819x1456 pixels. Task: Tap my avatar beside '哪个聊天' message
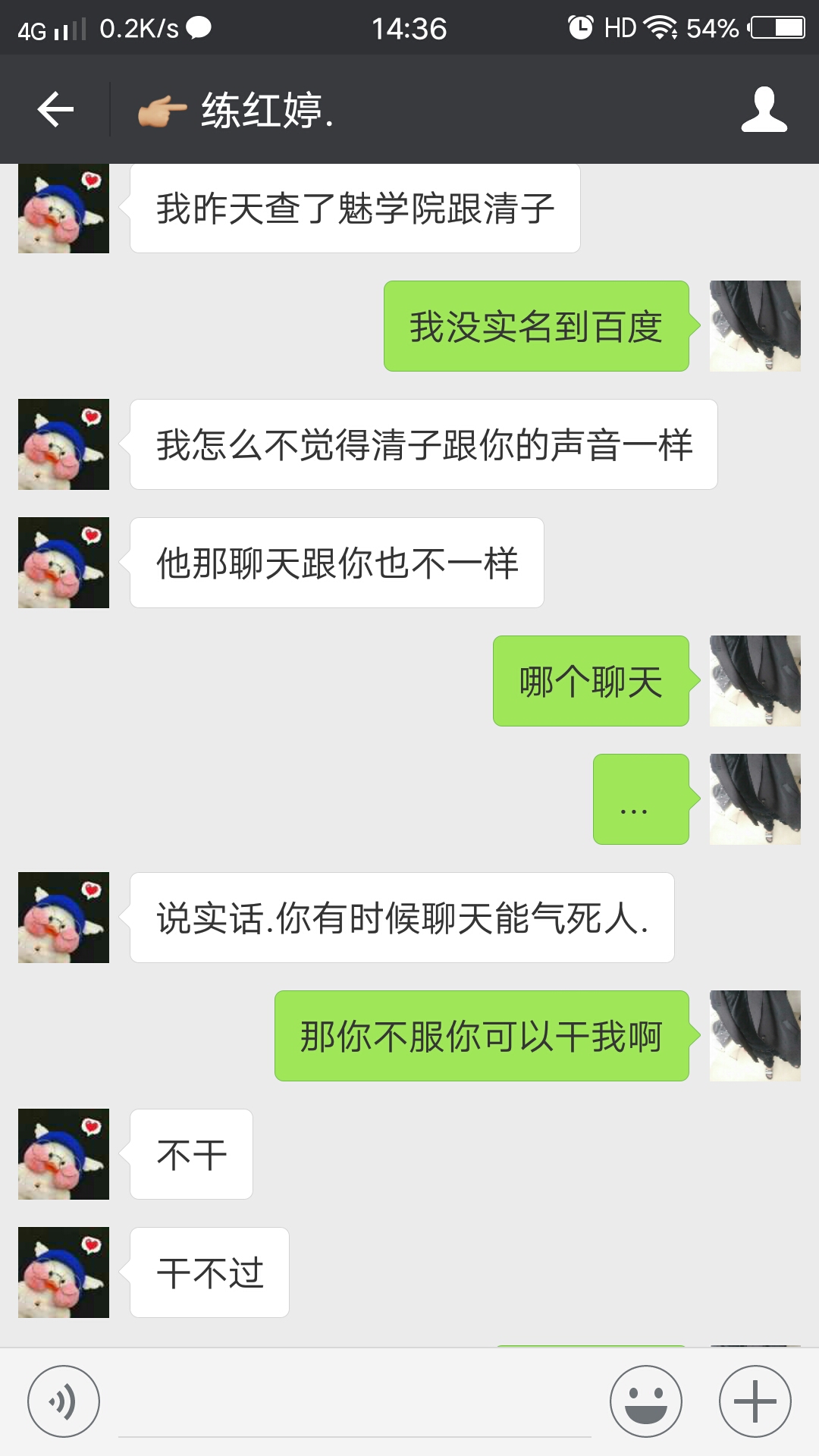coord(755,681)
